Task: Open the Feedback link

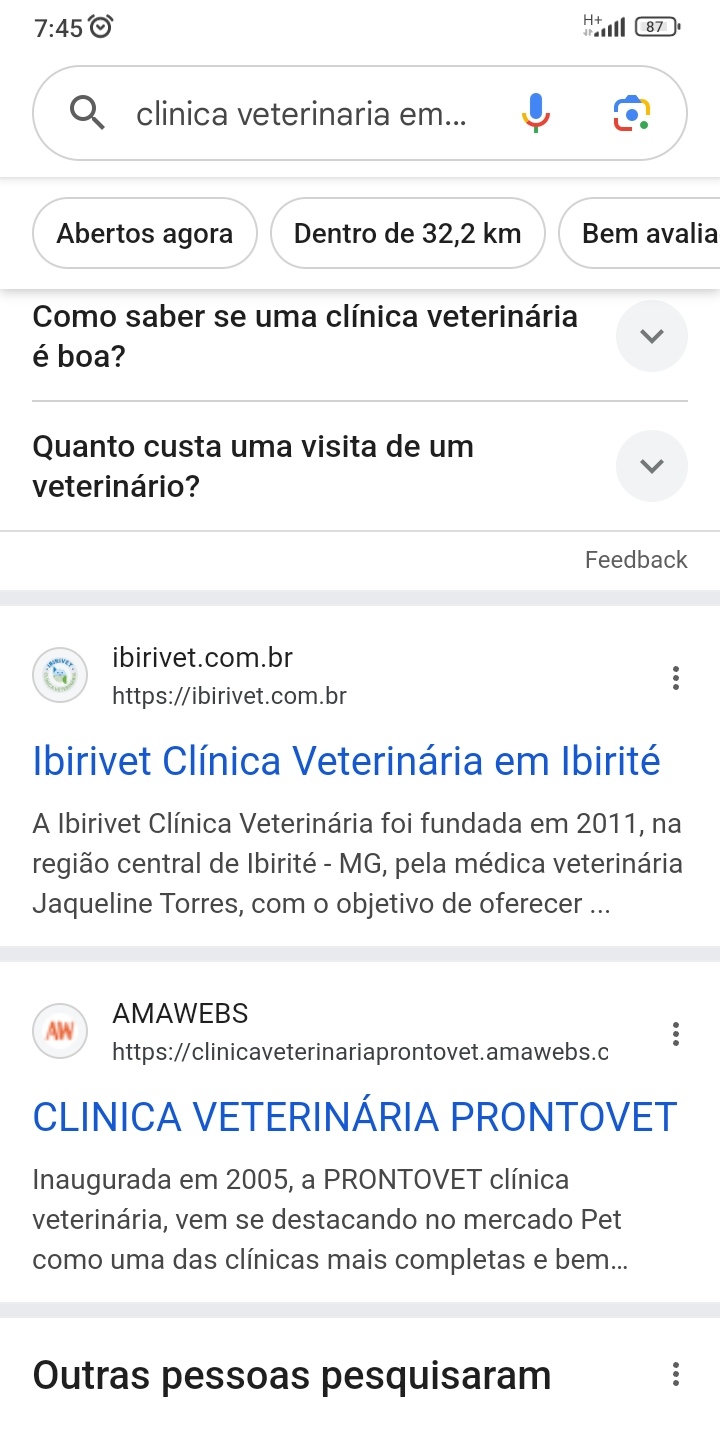Action: (636, 560)
